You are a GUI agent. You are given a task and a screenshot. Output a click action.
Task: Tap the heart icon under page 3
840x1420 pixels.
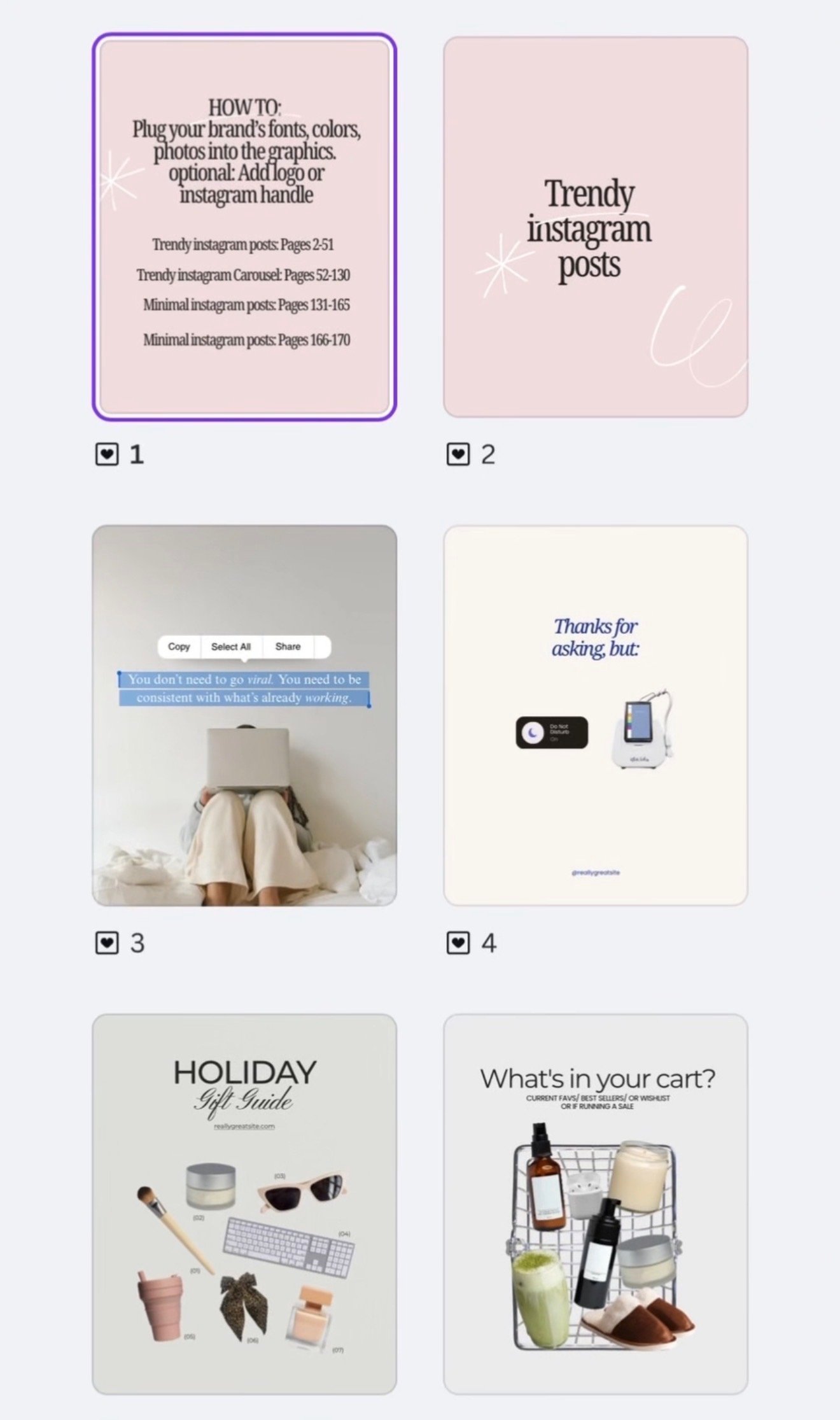click(x=107, y=943)
